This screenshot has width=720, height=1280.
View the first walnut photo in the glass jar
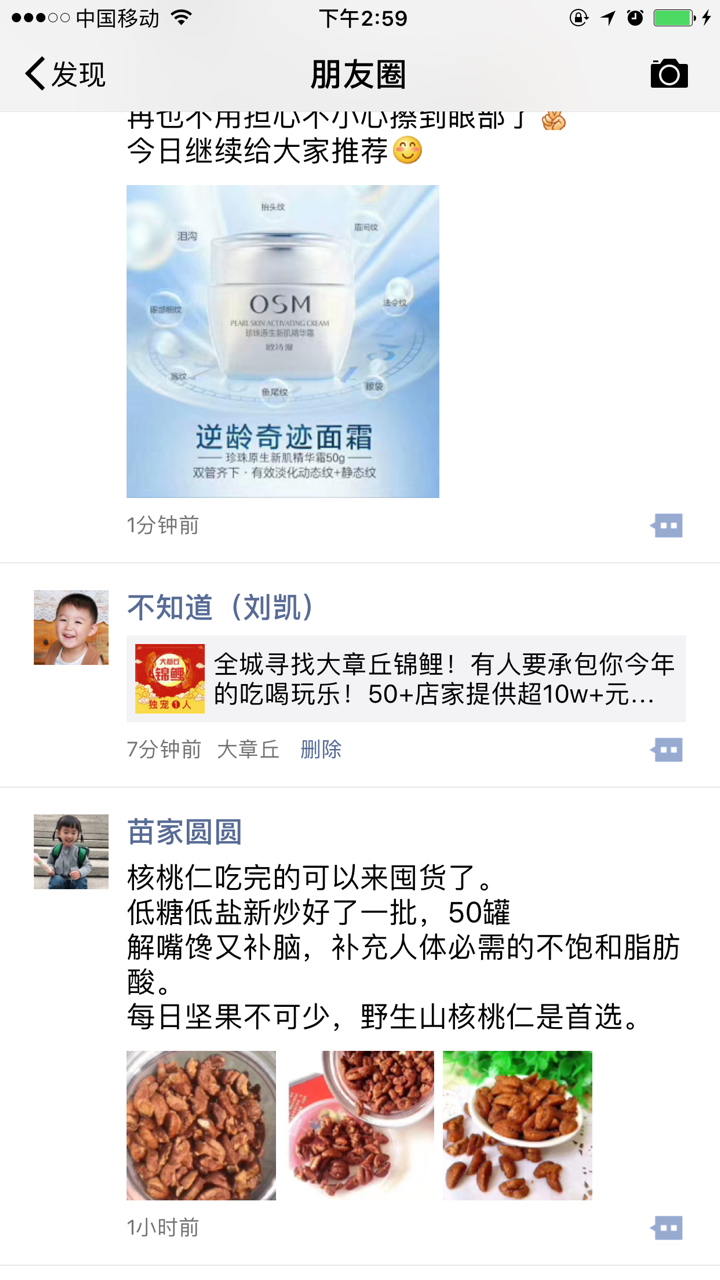click(x=201, y=1125)
